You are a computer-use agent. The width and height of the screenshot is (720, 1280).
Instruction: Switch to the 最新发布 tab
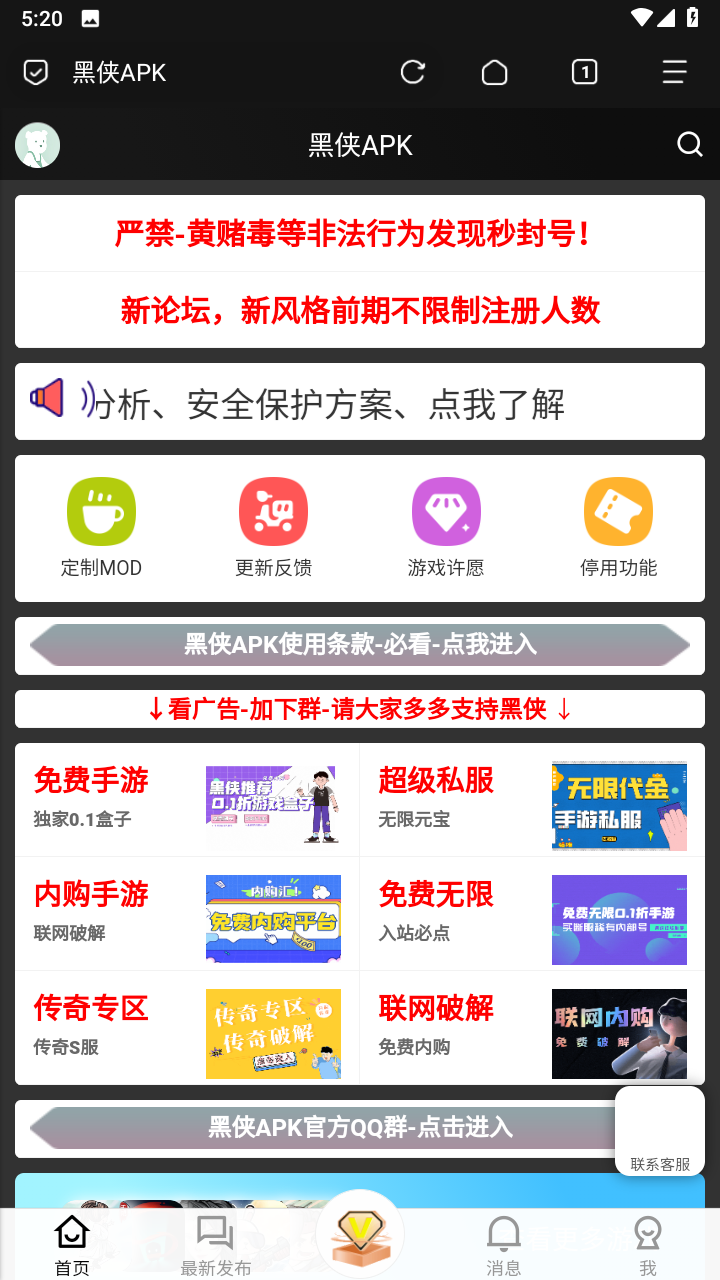[x=215, y=1245]
